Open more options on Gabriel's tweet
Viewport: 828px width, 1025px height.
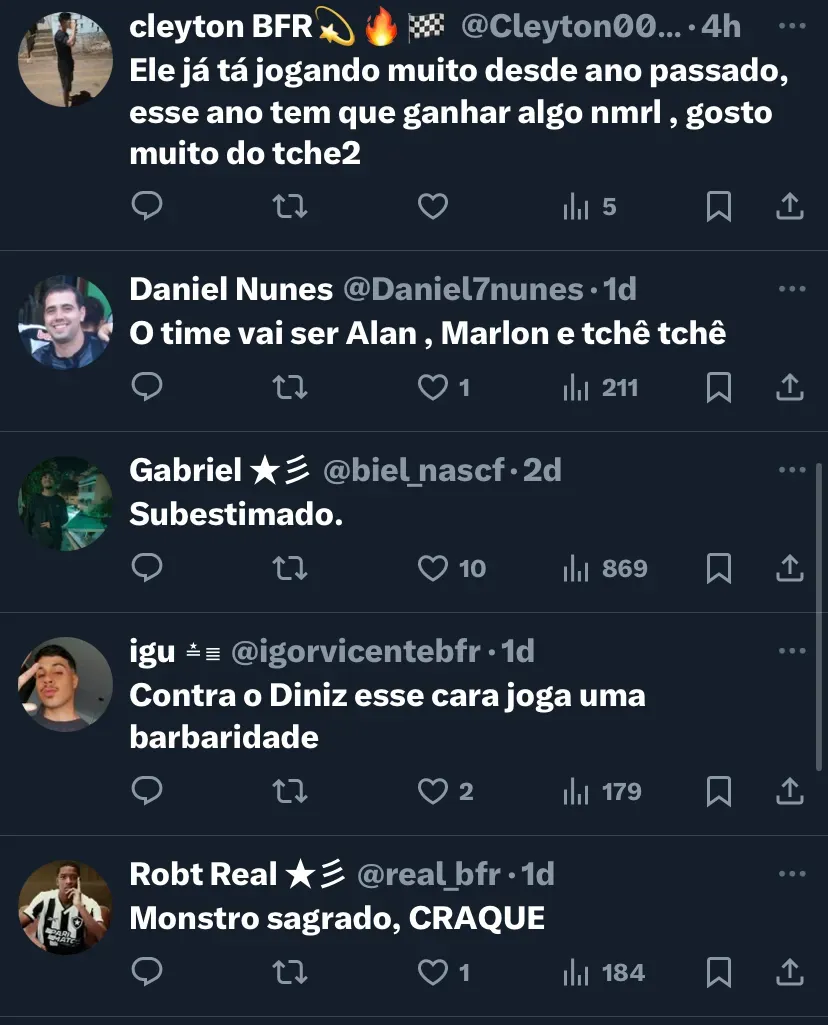click(x=791, y=470)
